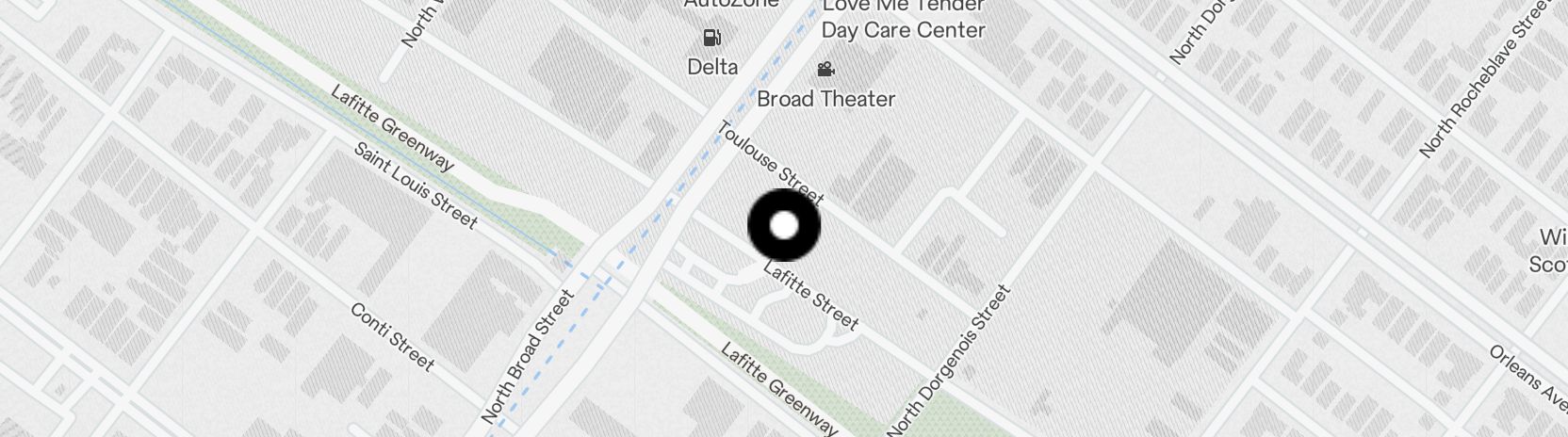Select the Delta gas station marker
Viewport: 1568px width, 437px height.
(712, 39)
